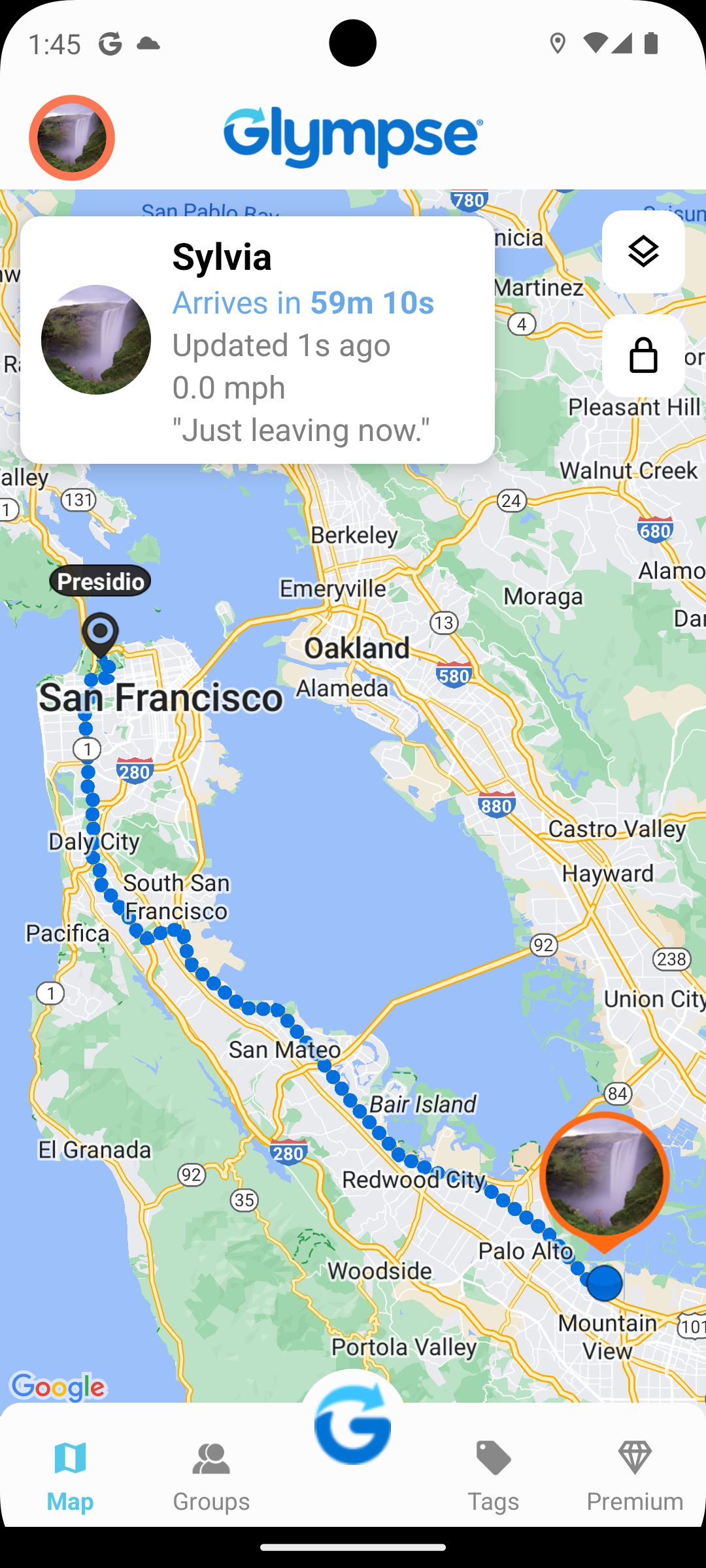Tap the lock icon button

pos(643,355)
